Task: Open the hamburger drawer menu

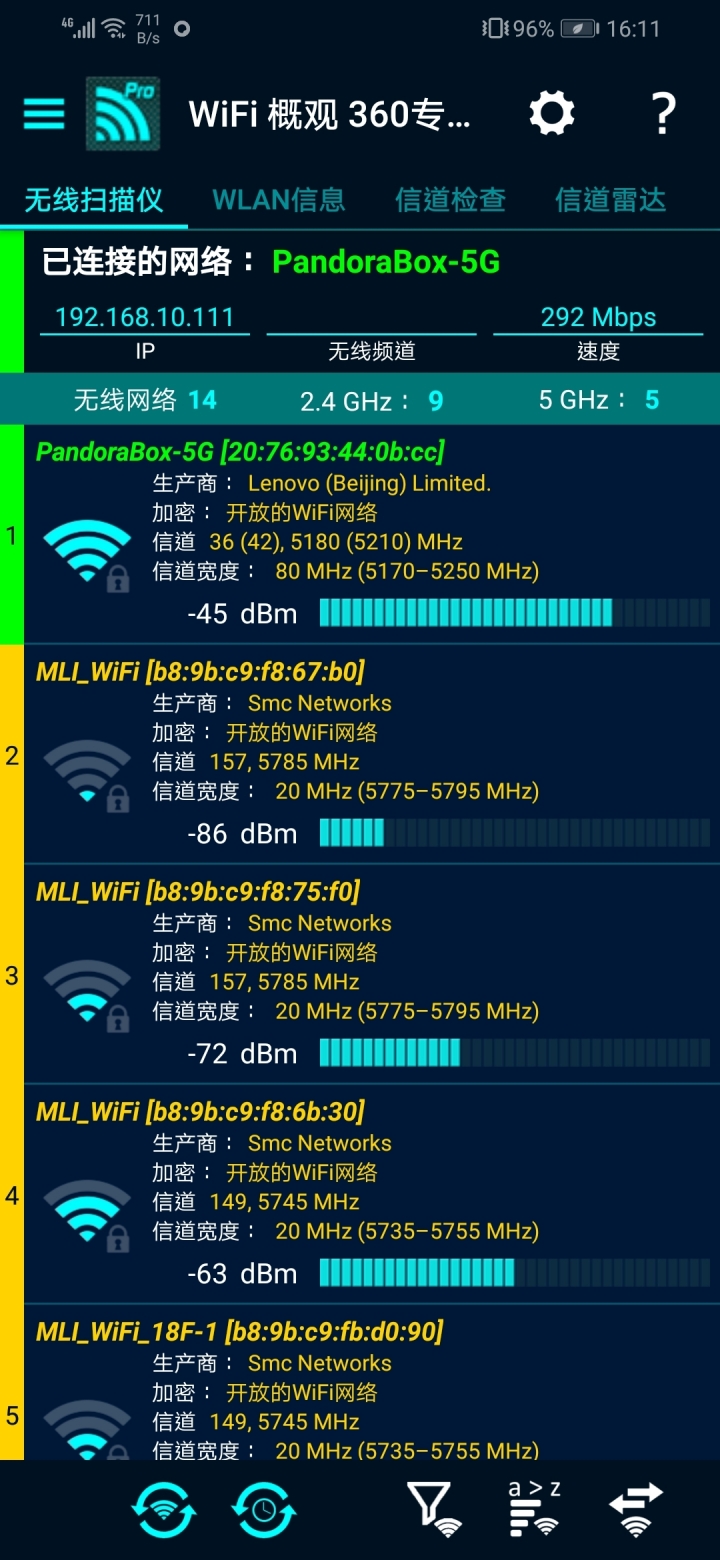Action: [x=44, y=114]
